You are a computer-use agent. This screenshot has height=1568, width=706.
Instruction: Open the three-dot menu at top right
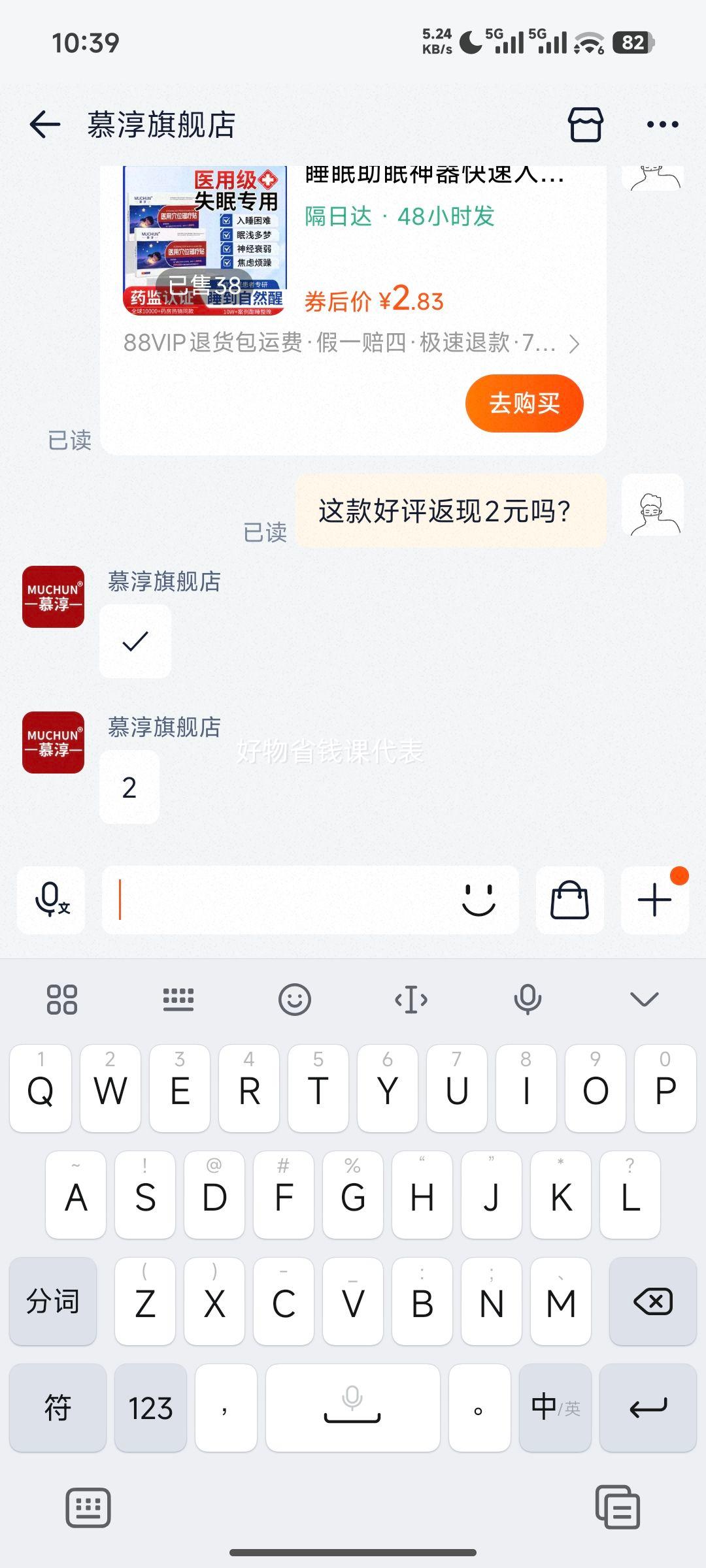coord(662,125)
